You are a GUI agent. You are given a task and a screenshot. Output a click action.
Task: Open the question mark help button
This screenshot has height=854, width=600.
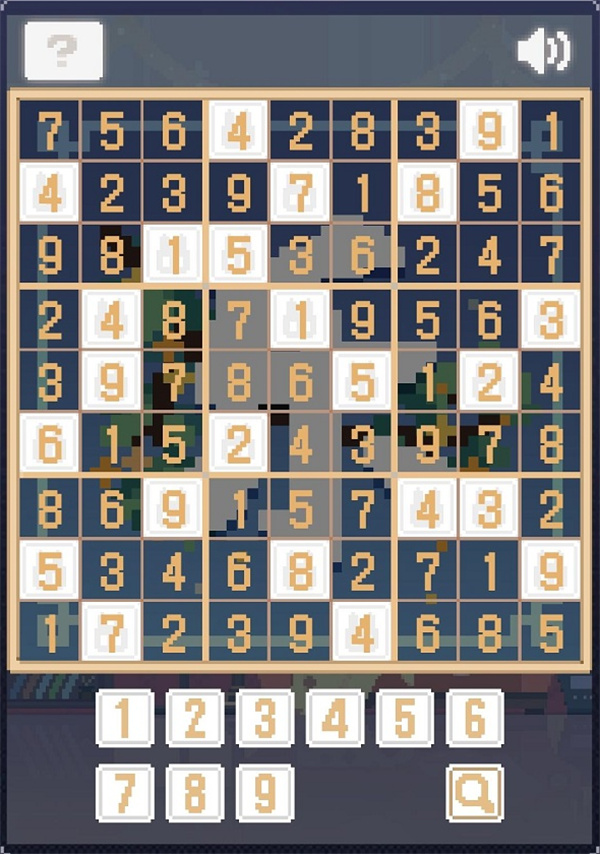(63, 51)
